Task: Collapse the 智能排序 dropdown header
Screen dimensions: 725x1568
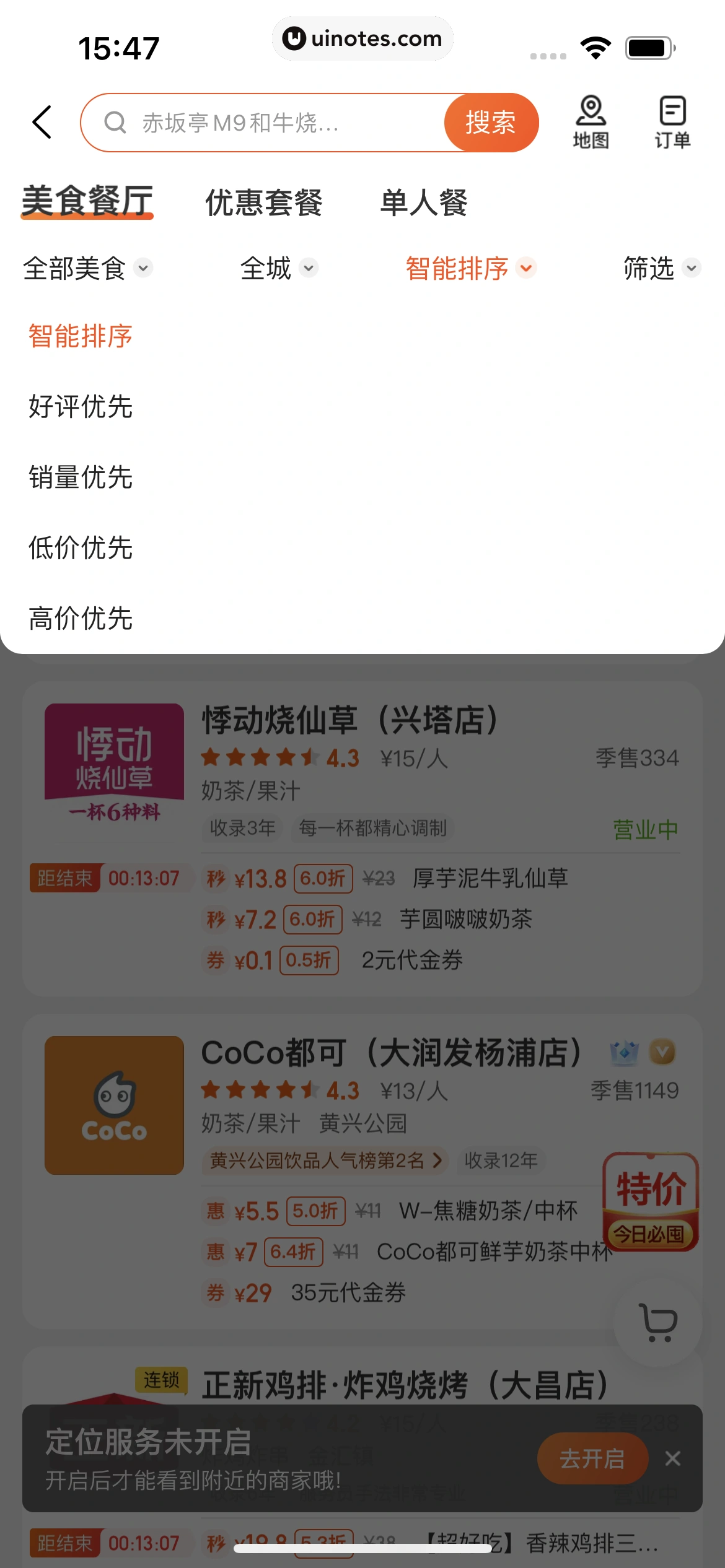Action: [x=470, y=268]
